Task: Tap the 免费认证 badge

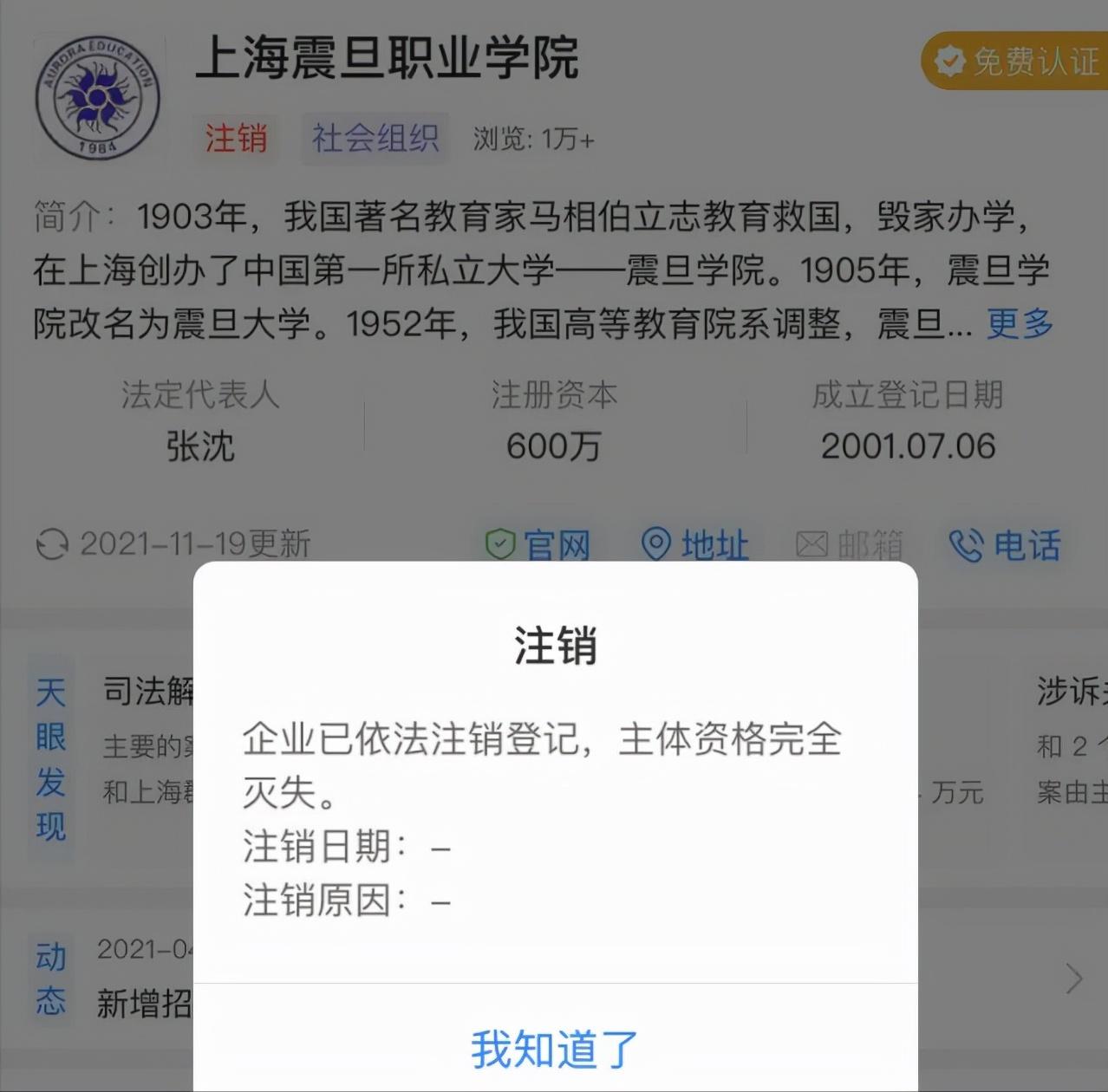Action: [1016, 61]
